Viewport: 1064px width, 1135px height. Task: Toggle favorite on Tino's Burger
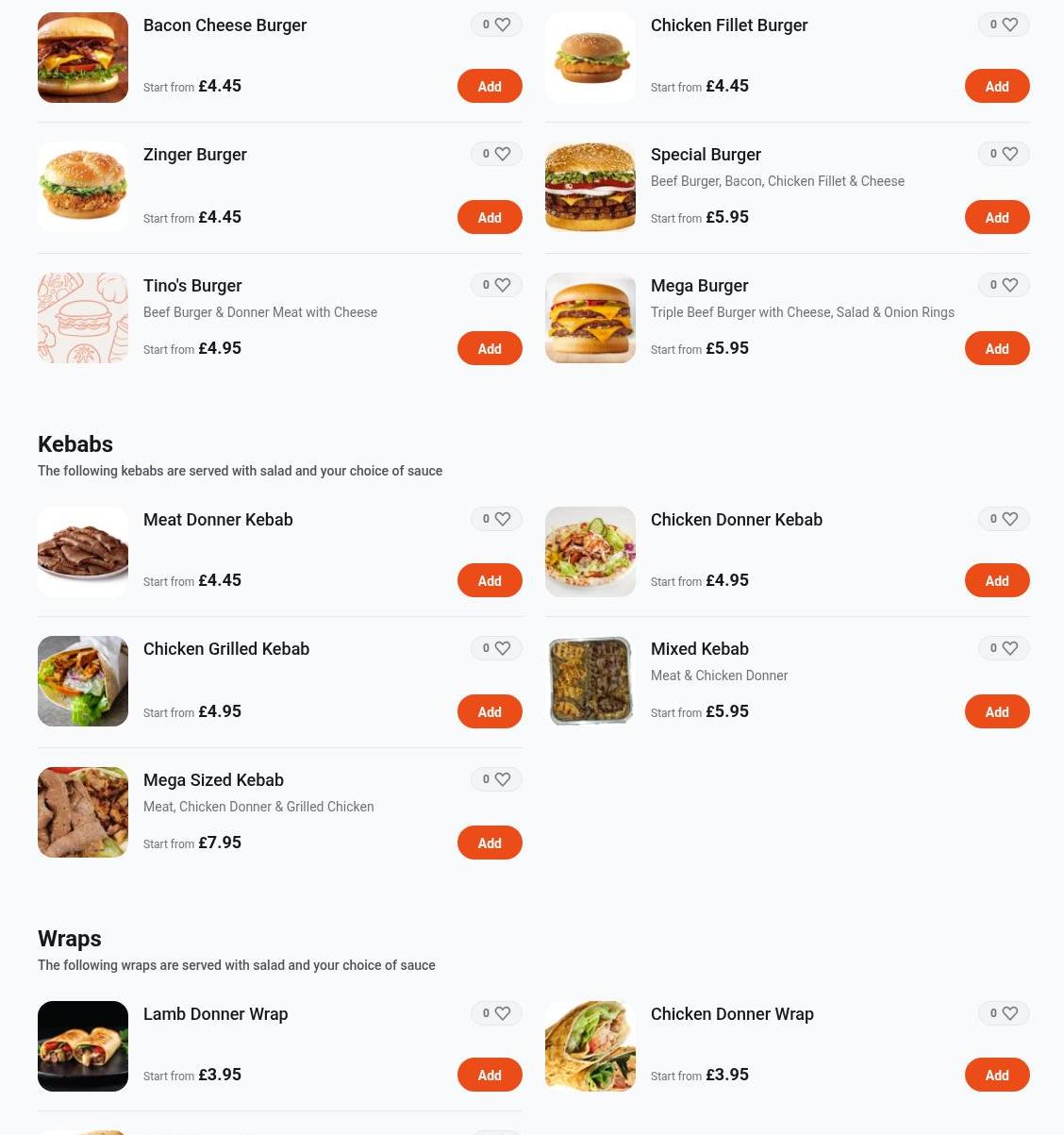pos(503,285)
